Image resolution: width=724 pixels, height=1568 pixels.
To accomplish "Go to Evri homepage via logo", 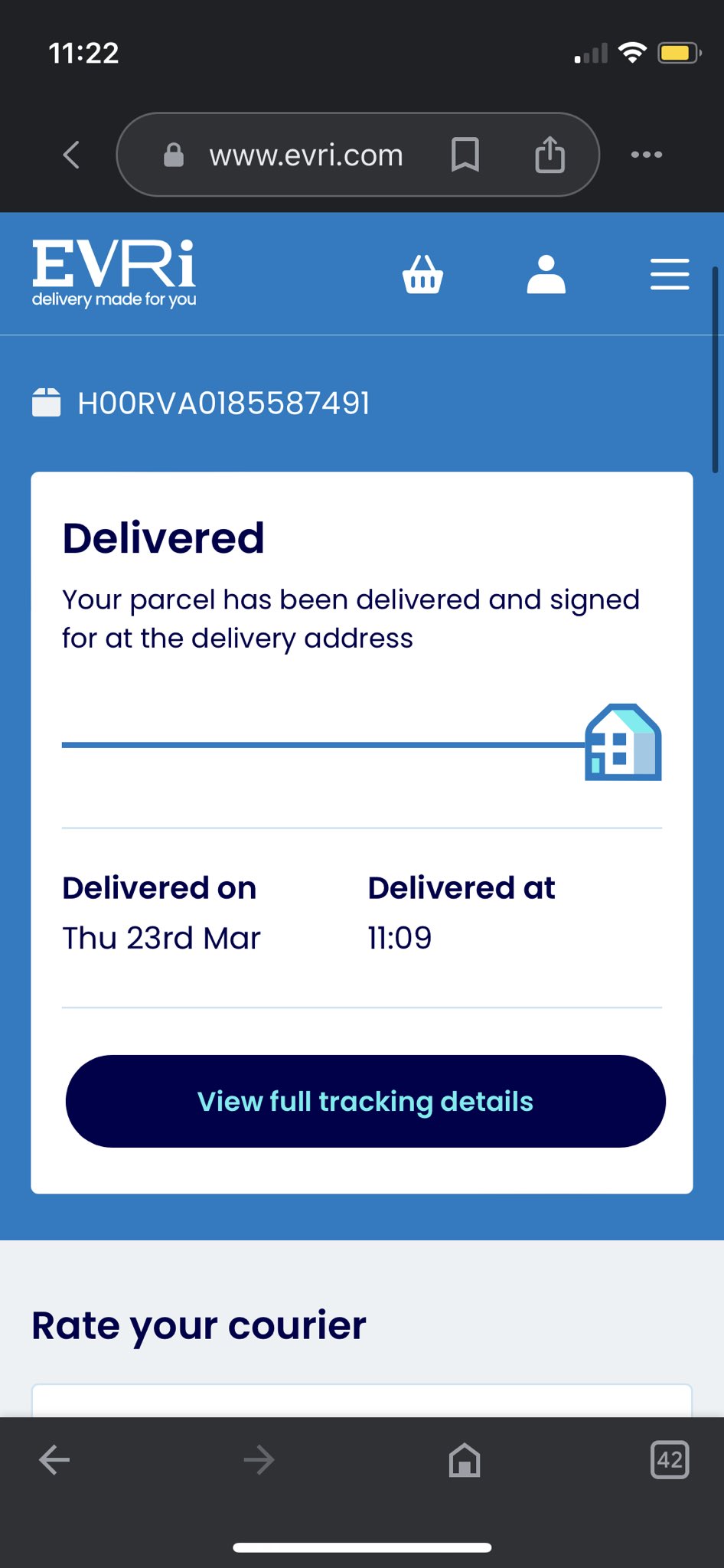I will click(x=114, y=273).
